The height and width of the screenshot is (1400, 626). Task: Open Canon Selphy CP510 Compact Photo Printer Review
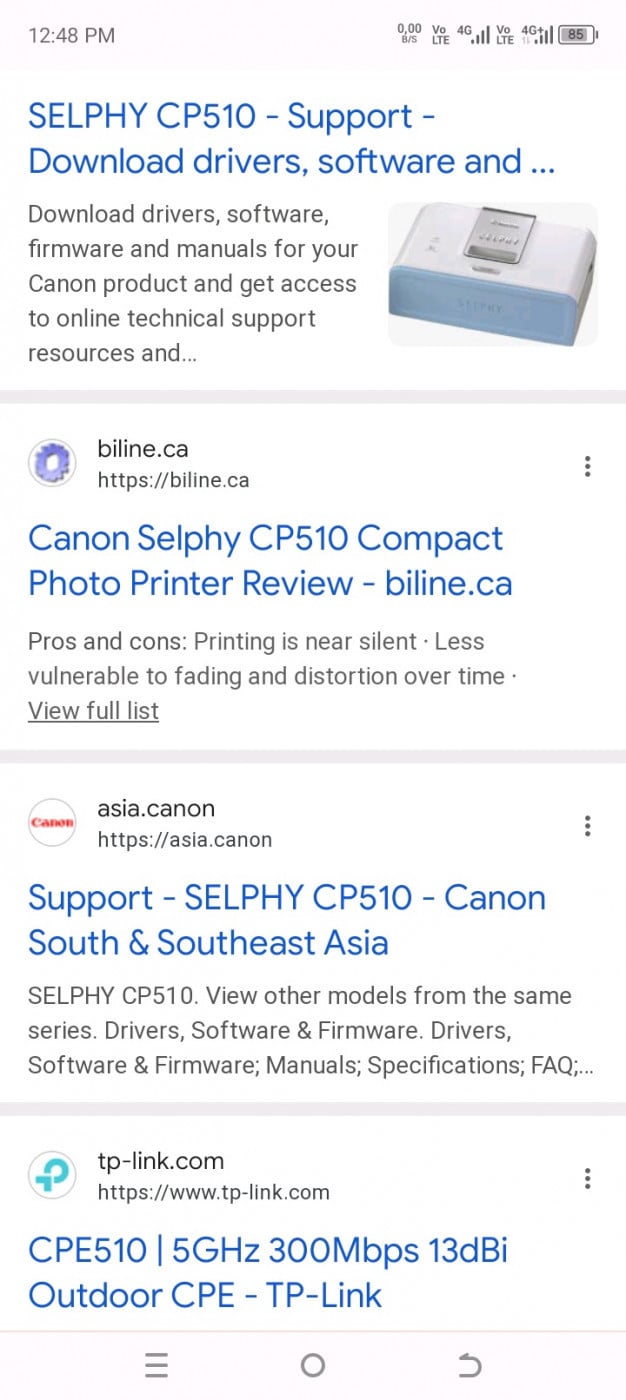270,560
